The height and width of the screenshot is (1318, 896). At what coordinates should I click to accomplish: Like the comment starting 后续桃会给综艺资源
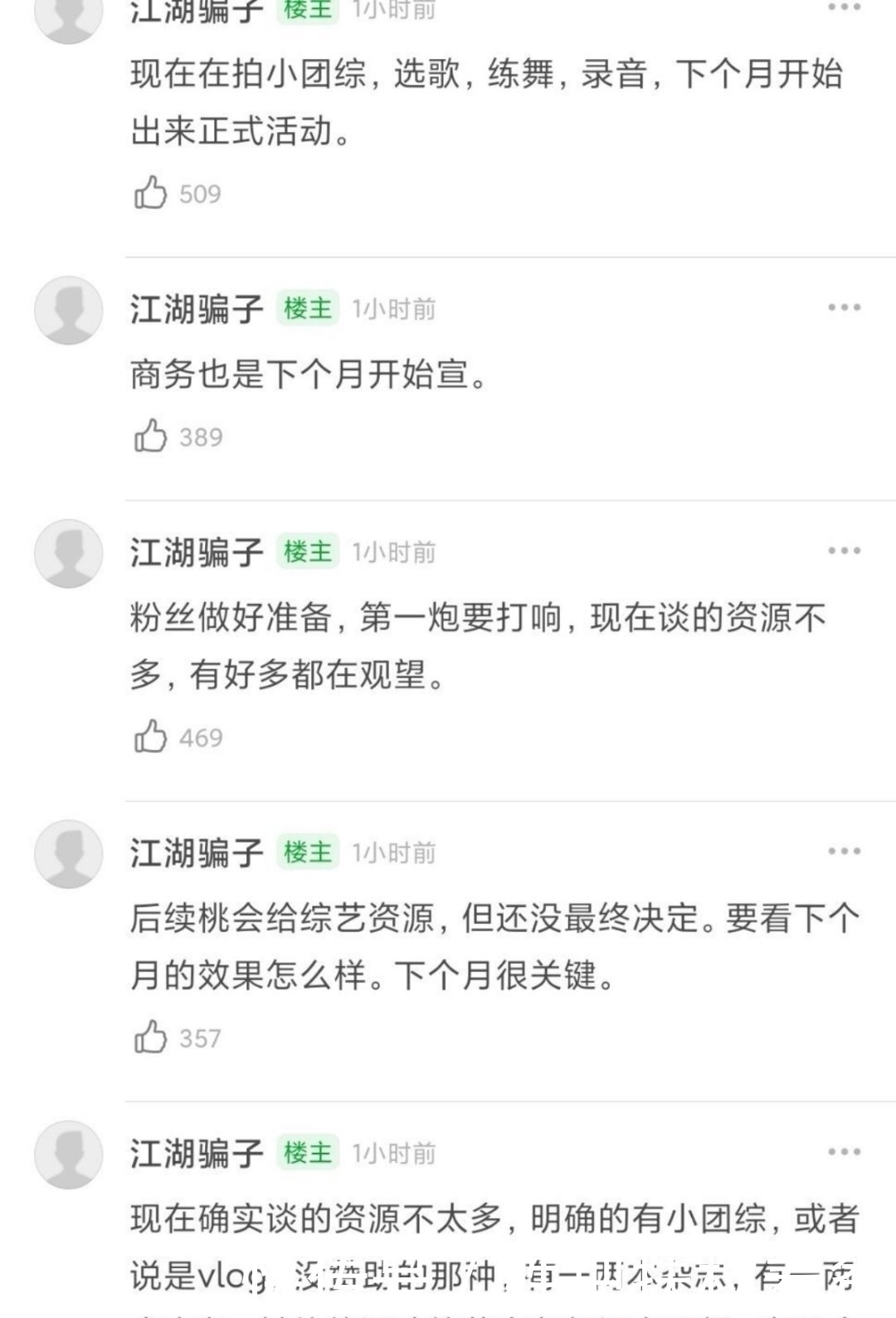151,1037
